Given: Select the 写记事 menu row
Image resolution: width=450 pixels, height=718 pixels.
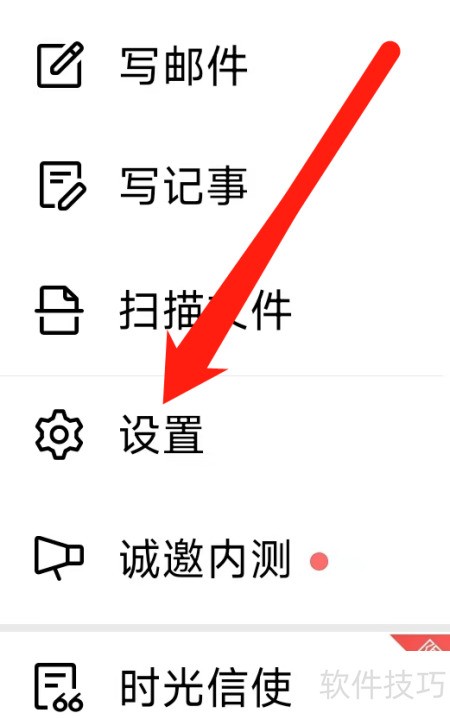Looking at the screenshot, I should coord(225,187).
